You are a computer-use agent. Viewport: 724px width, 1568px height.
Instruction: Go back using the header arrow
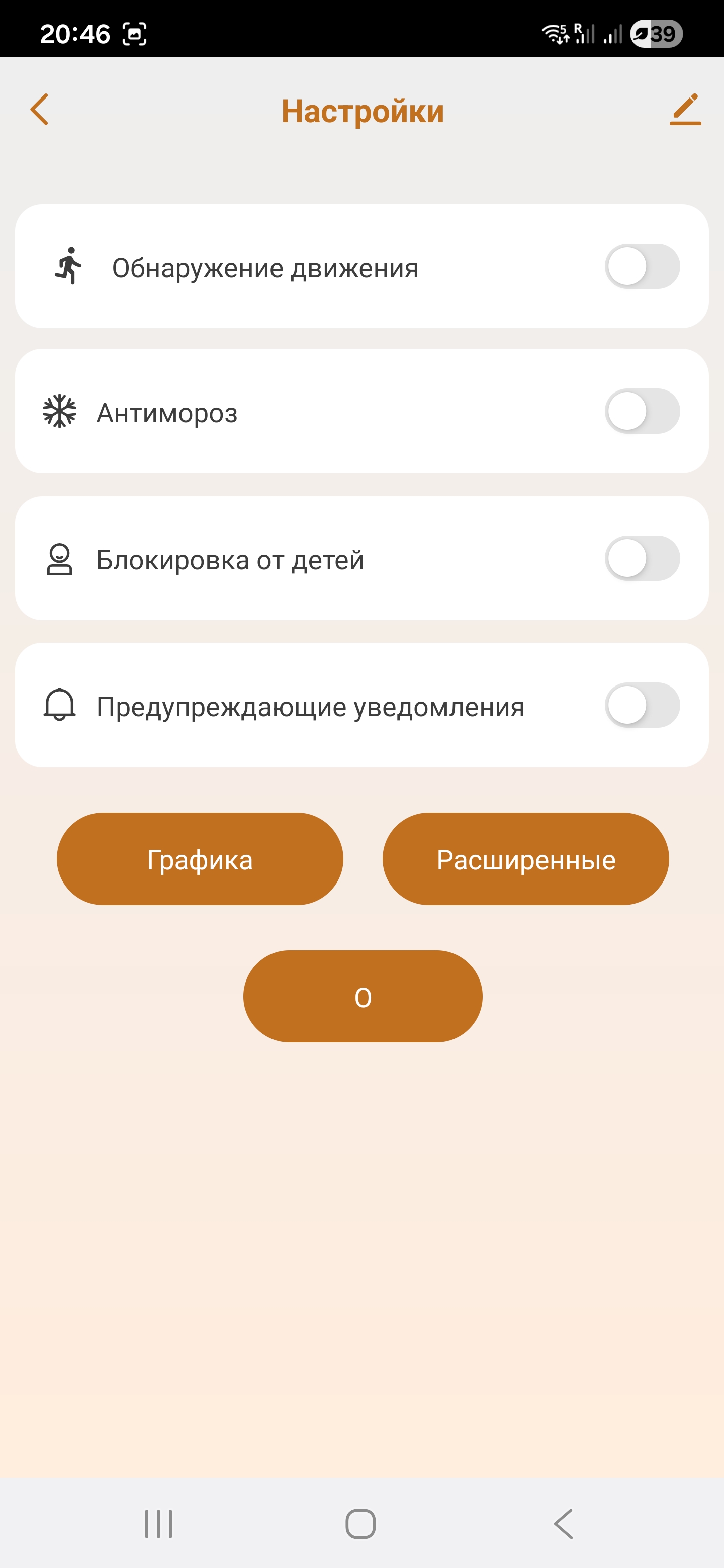40,110
